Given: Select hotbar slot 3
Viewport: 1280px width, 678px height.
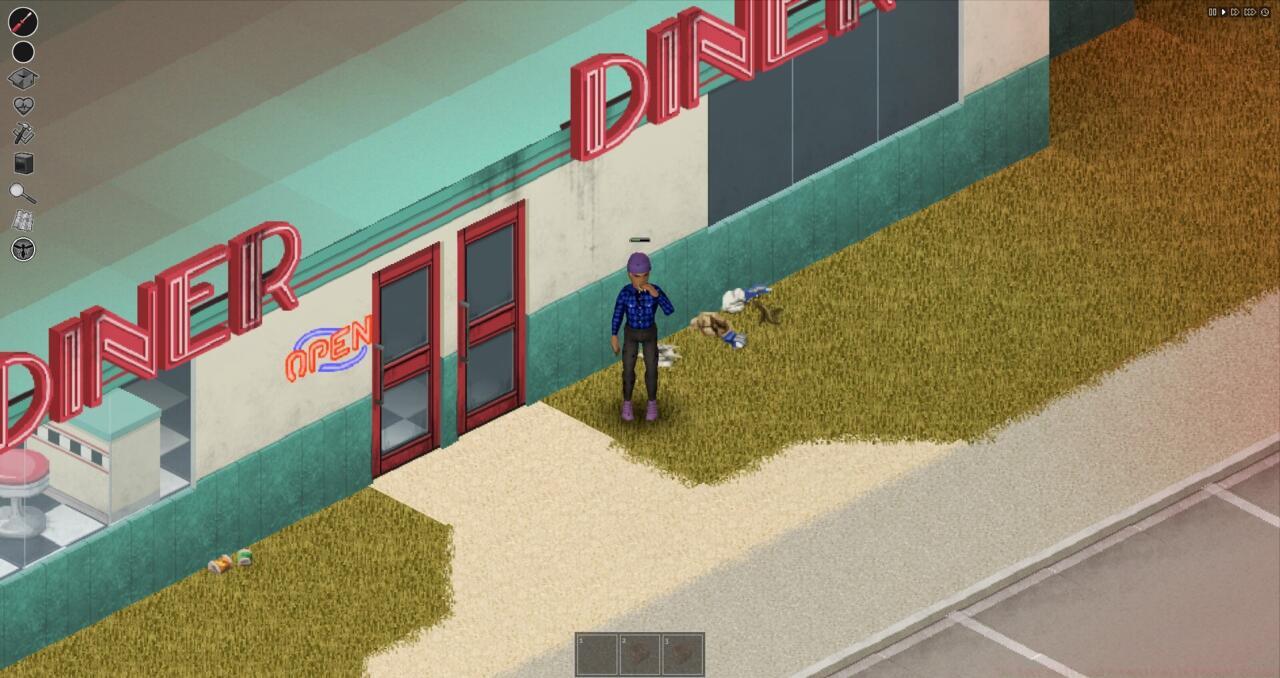Looking at the screenshot, I should point(682,654).
